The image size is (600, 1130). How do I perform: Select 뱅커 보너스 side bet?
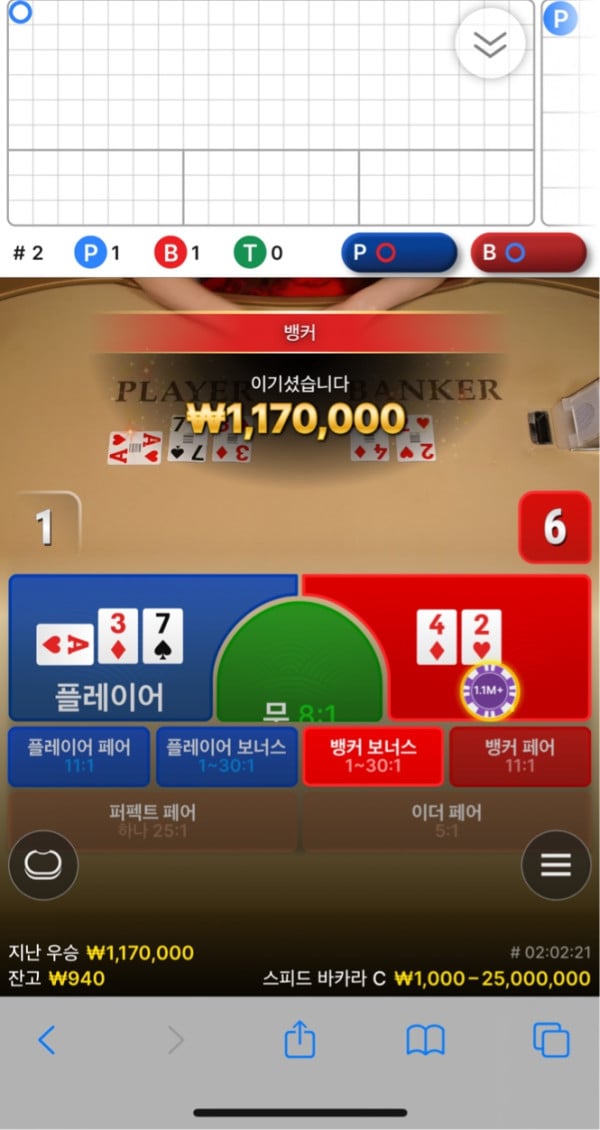click(372, 756)
